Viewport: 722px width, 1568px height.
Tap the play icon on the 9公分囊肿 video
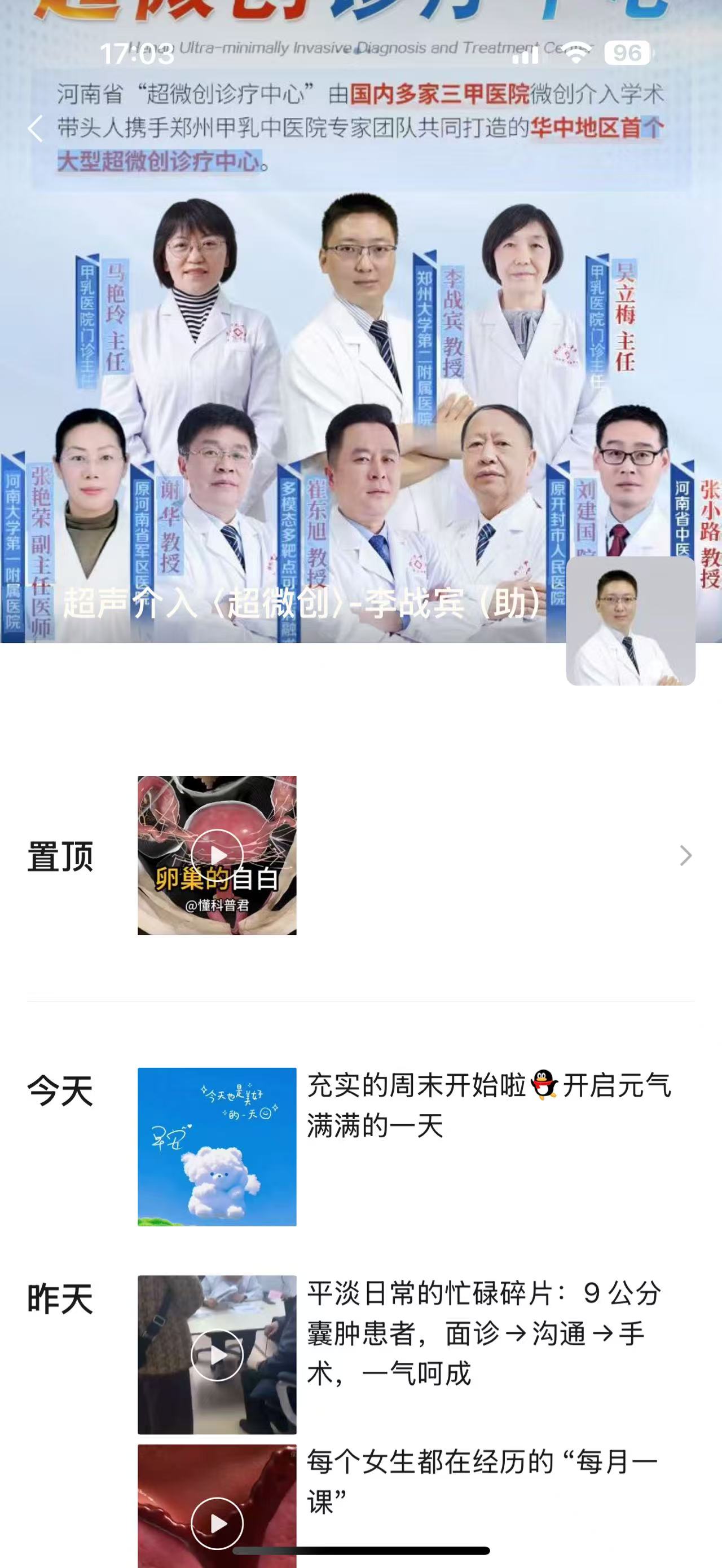pos(217,1354)
